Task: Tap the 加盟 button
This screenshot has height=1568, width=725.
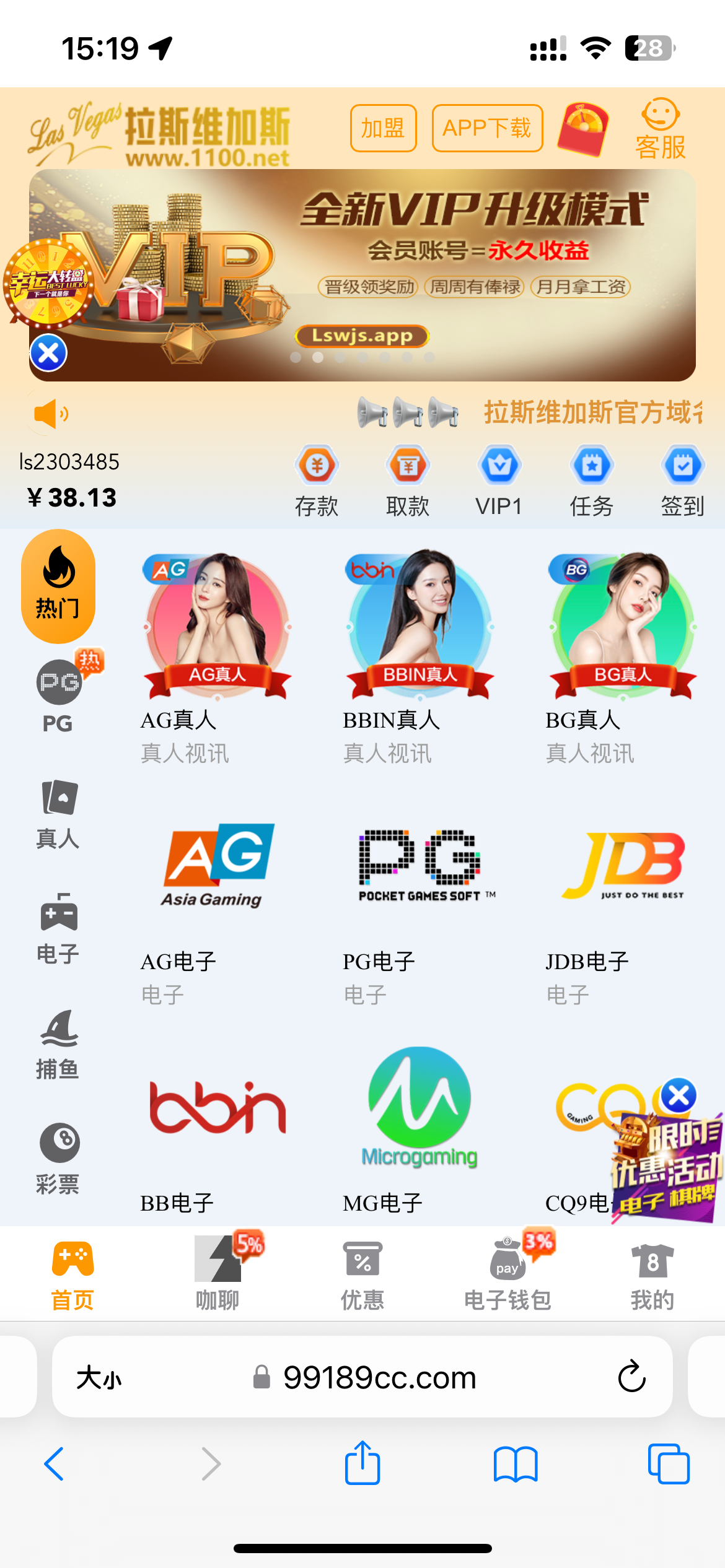Action: click(383, 128)
